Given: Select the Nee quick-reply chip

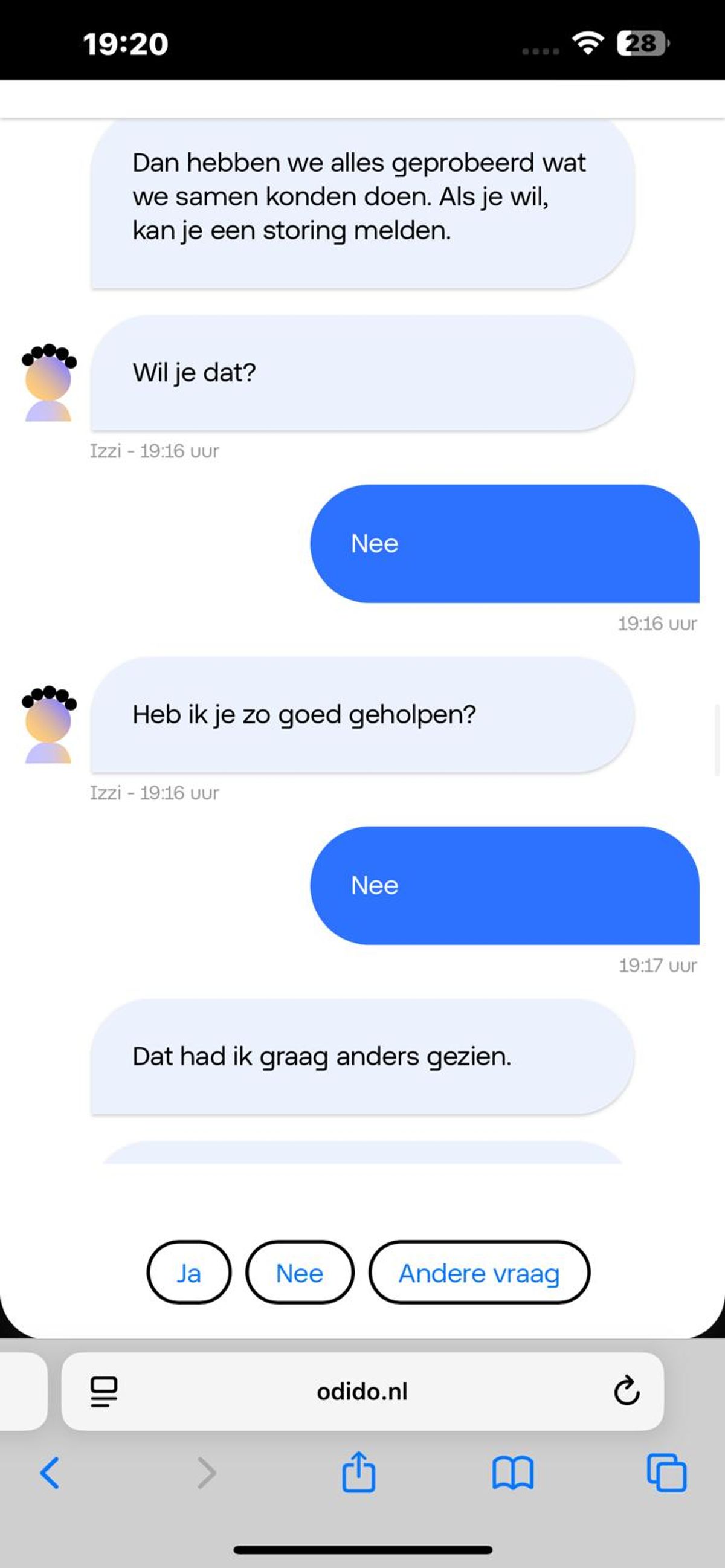Looking at the screenshot, I should pos(300,1273).
